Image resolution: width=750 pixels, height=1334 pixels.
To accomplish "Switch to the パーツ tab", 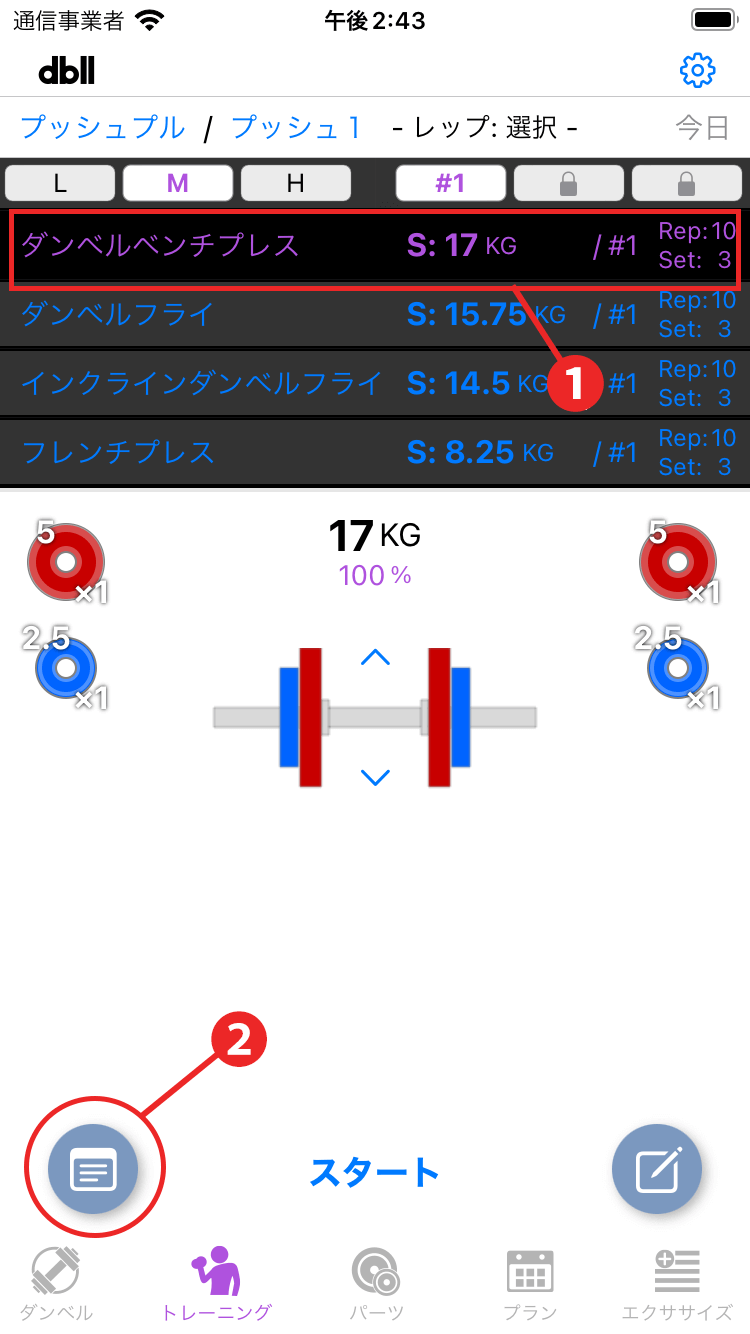I will (376, 1283).
